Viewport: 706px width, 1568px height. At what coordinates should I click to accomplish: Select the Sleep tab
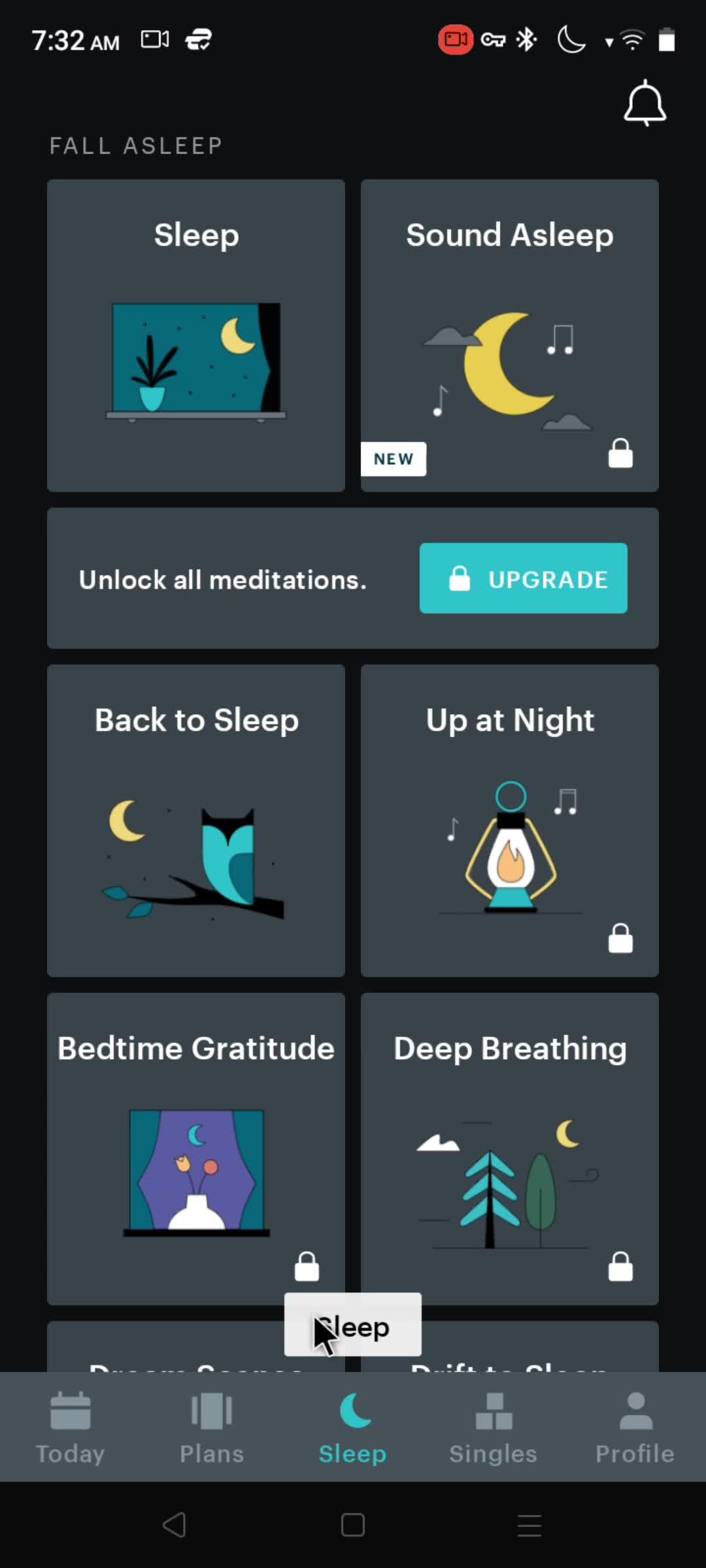tap(352, 1428)
